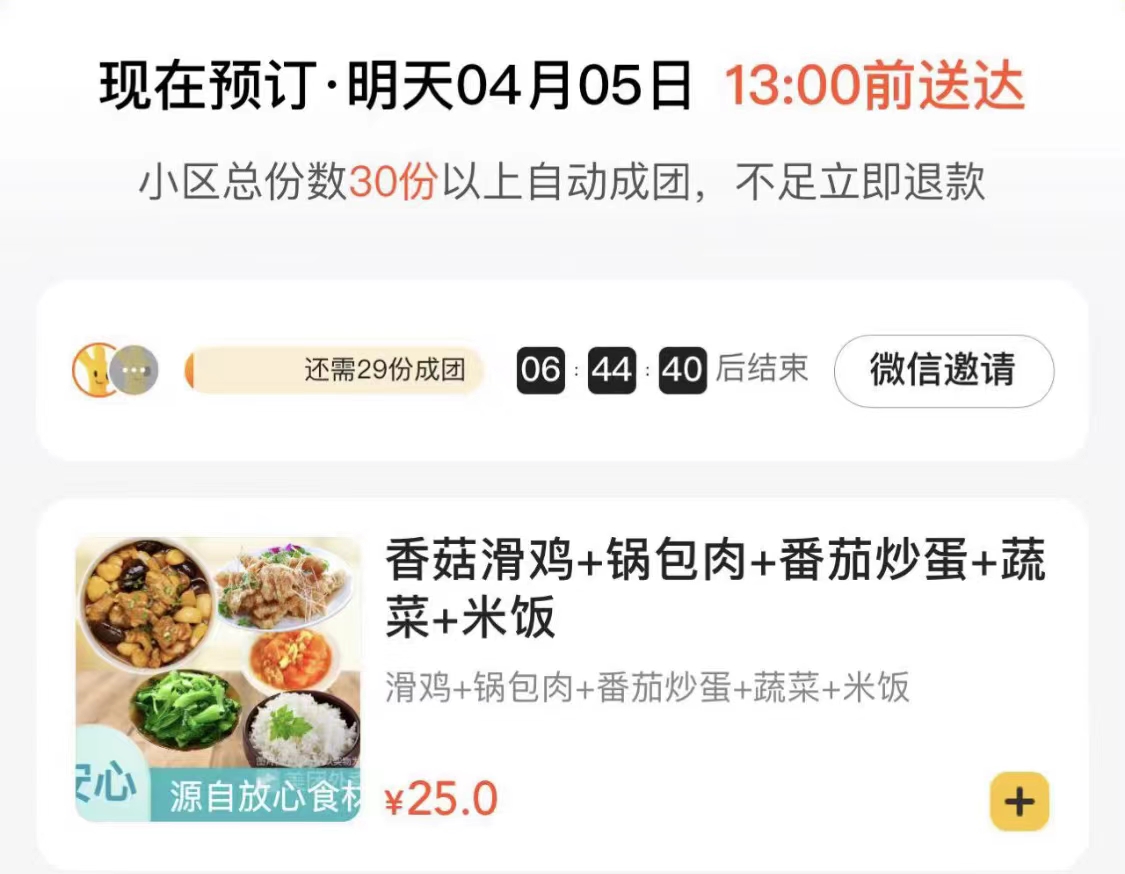The image size is (1125, 874).
Task: Tap the 微信邀请 invite button
Action: (x=943, y=371)
